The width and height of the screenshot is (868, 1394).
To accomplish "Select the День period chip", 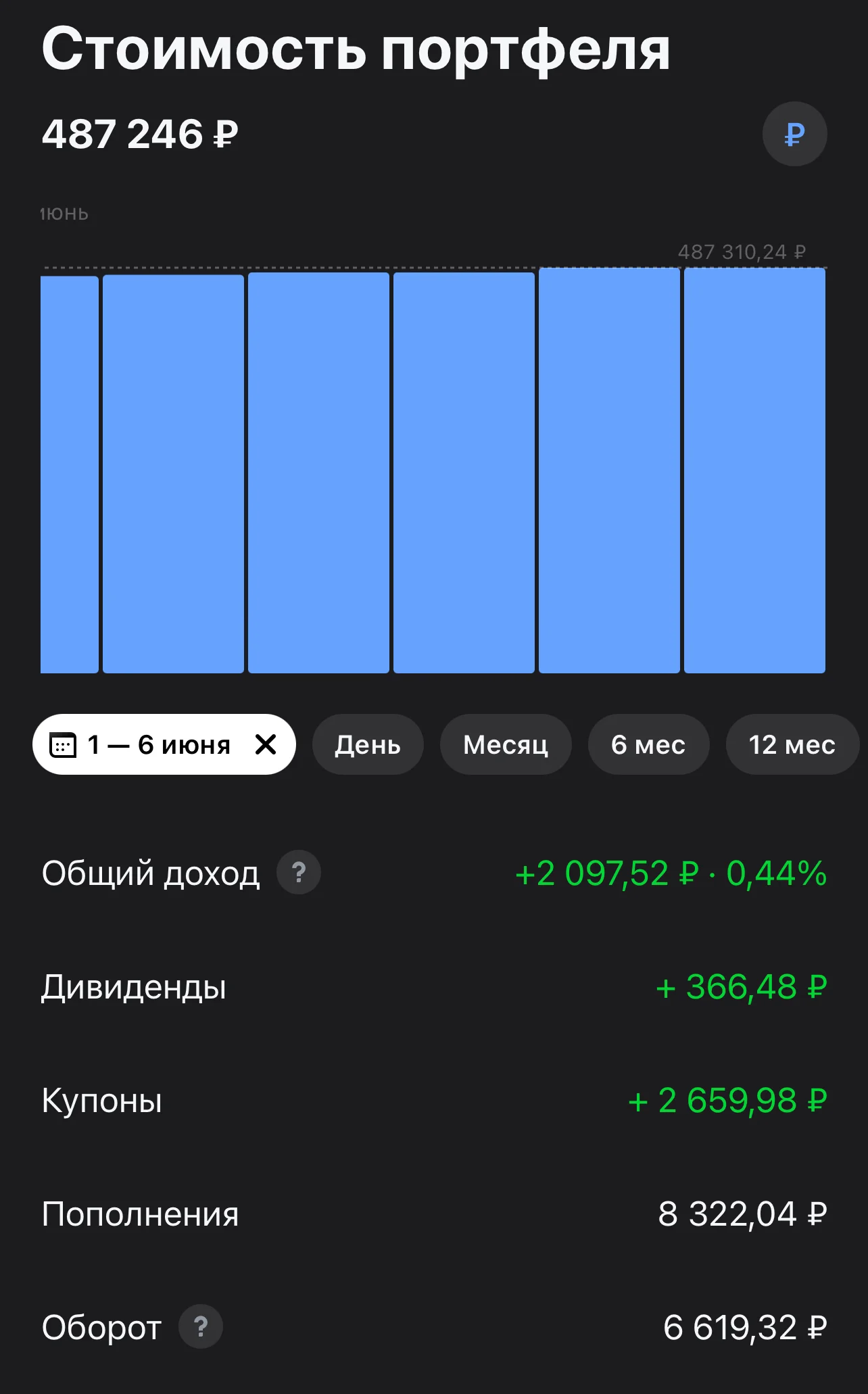I will coord(368,744).
